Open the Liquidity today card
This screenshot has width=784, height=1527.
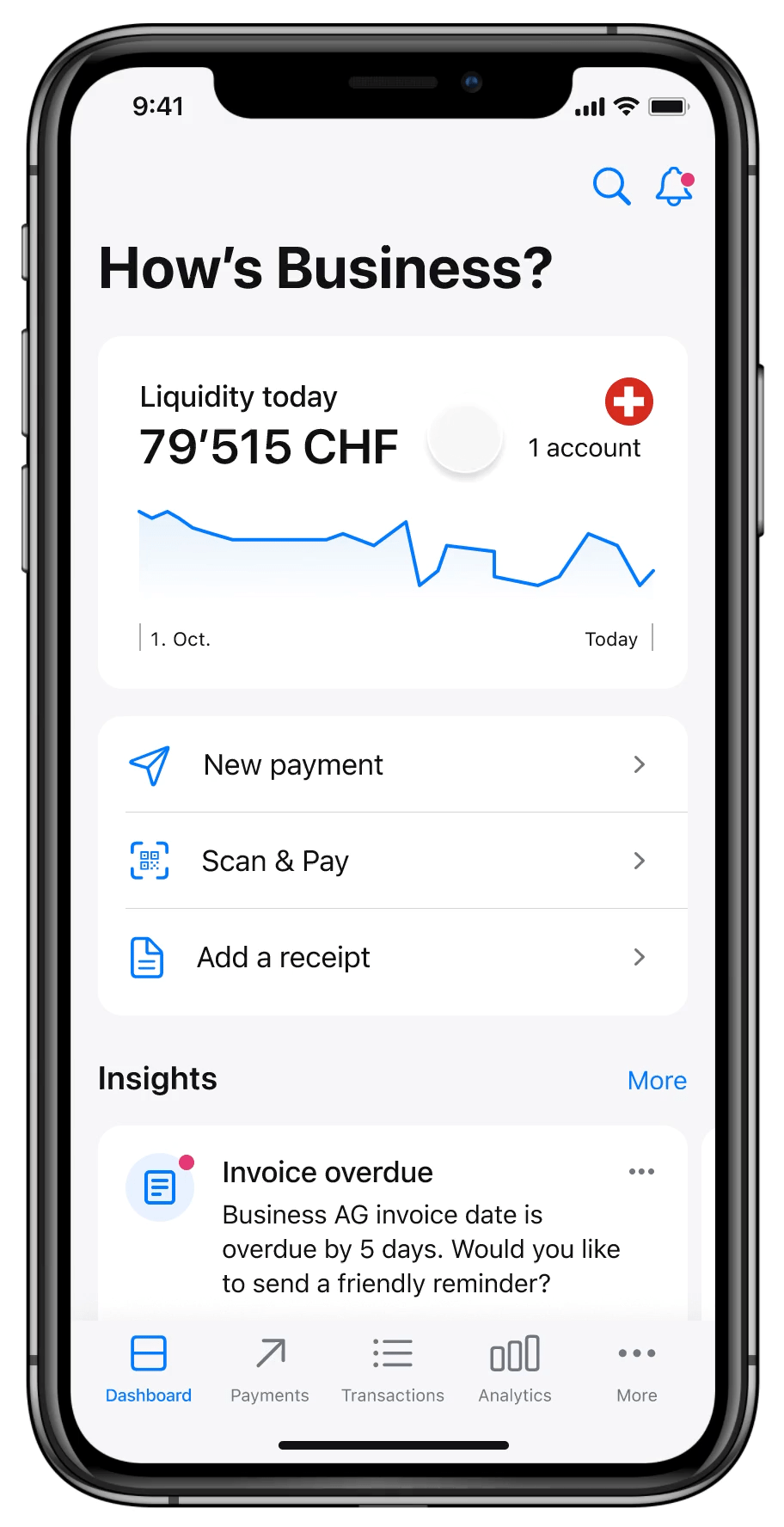point(393,512)
